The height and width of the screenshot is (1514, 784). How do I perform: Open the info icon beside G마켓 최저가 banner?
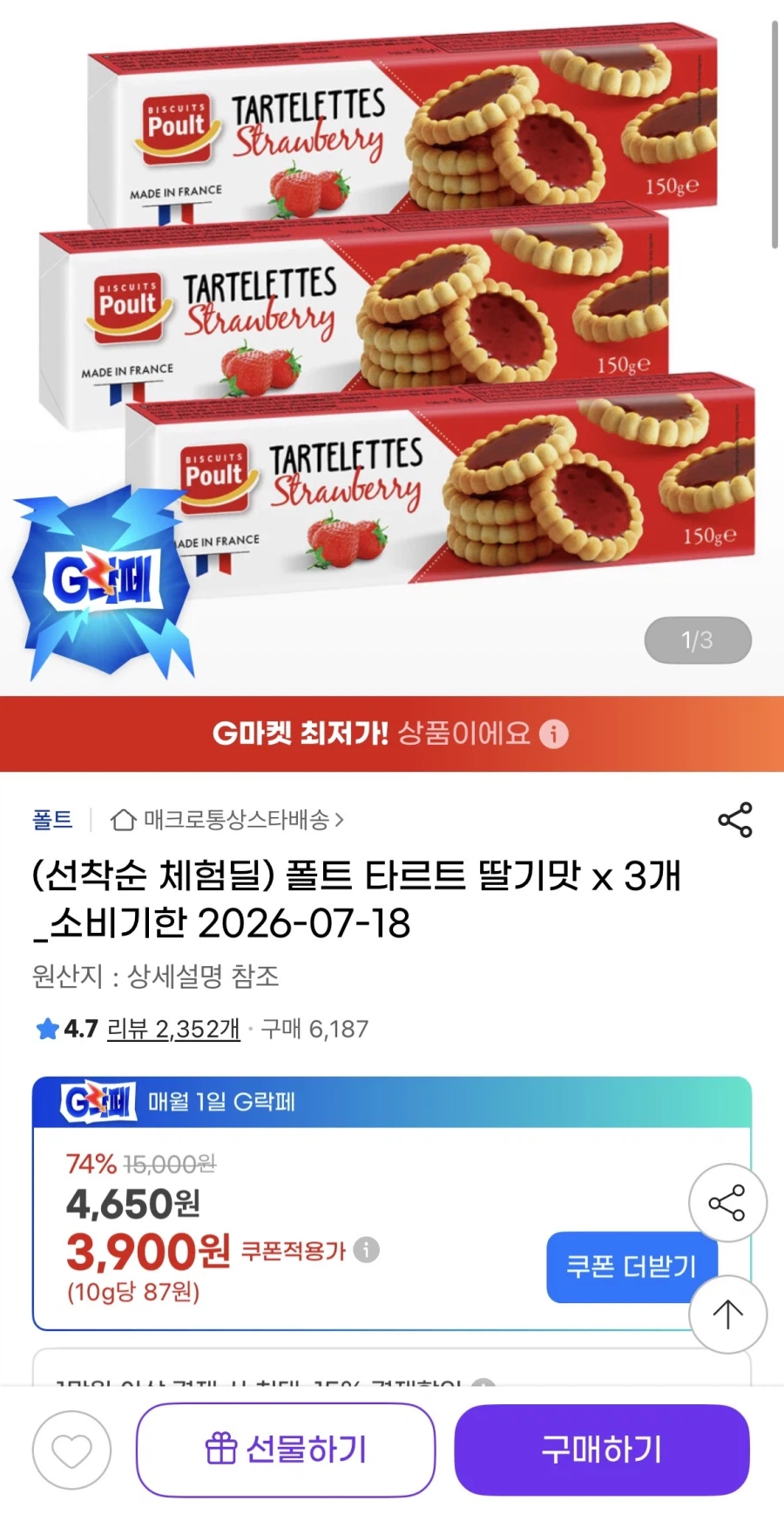(x=551, y=734)
